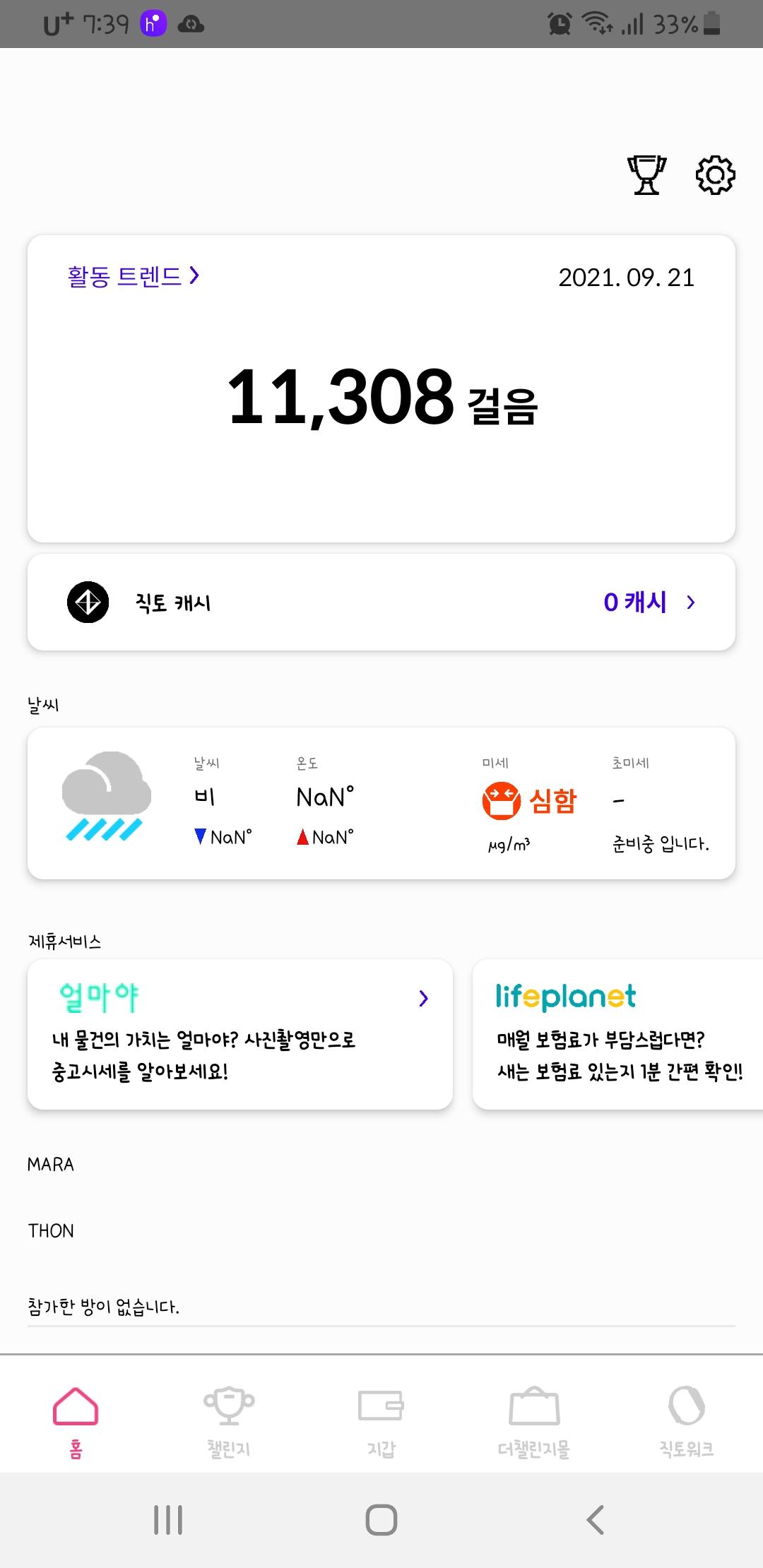Open 활동 트렌드 activity trend
Image resolution: width=763 pixels, height=1568 pixels.
[x=133, y=276]
